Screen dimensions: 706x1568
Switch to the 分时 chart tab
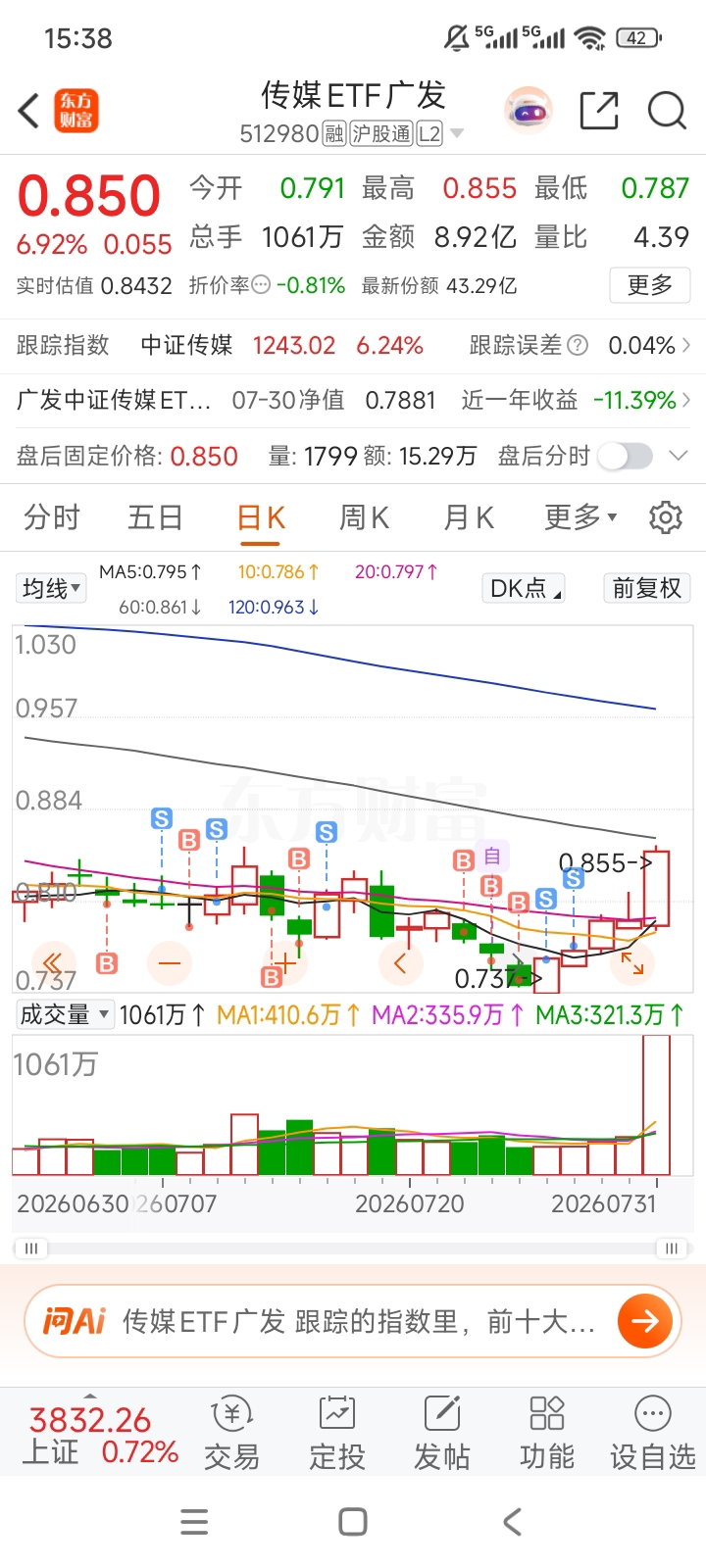[52, 516]
